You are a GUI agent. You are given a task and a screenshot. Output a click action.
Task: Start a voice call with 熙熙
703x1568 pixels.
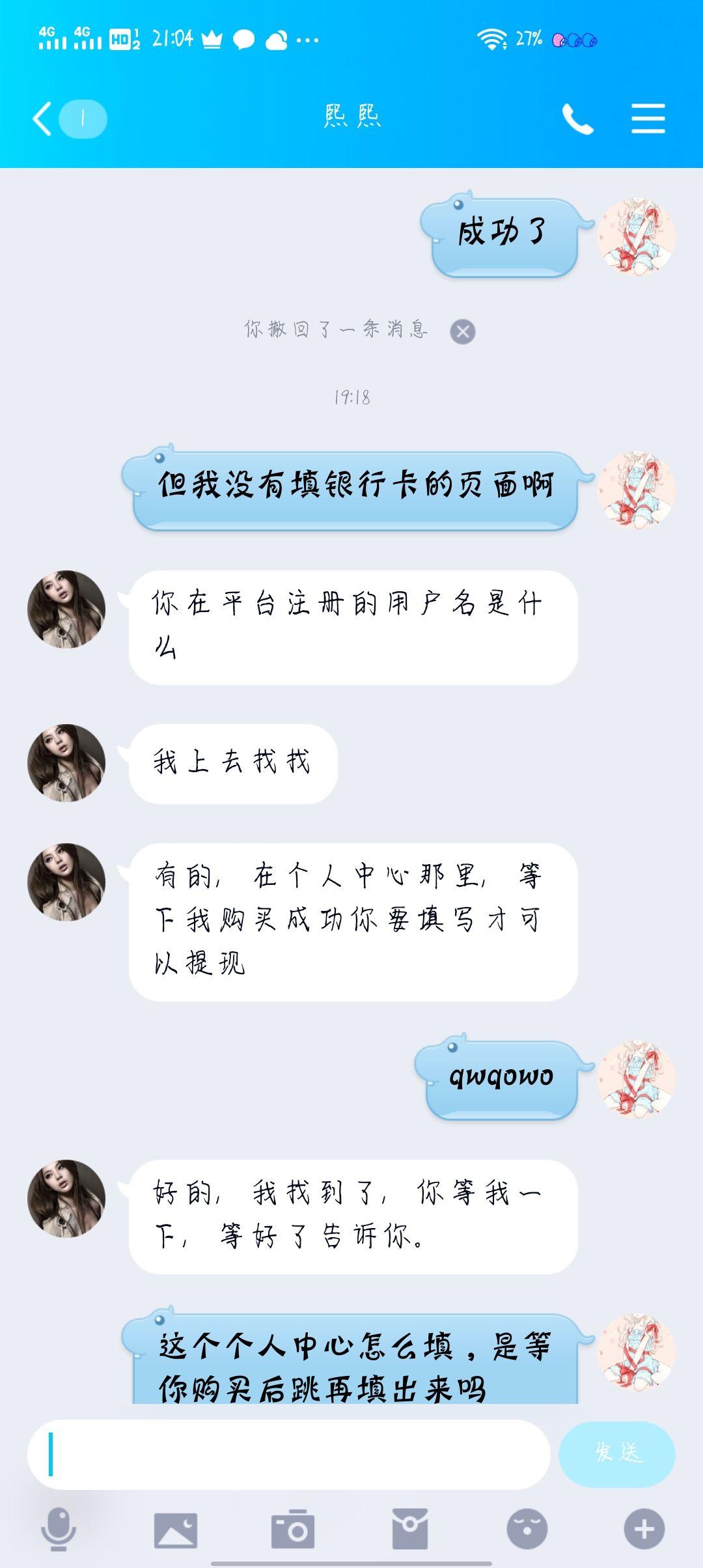pos(577,119)
